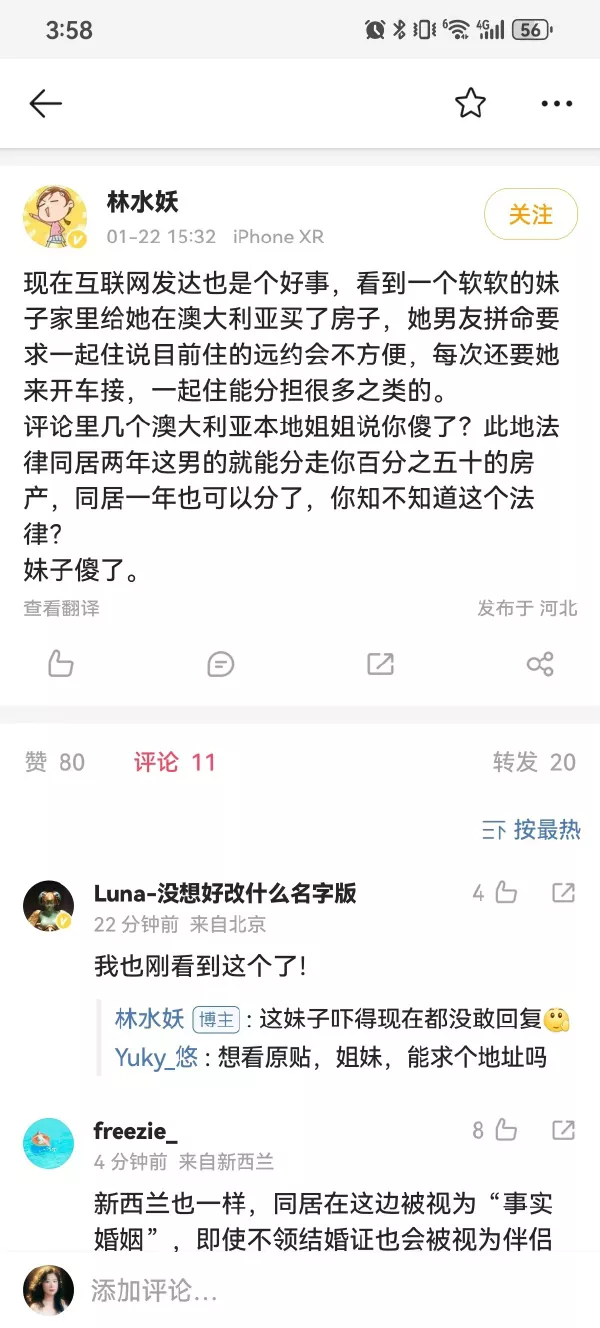This screenshot has width=600, height=1328.
Task: Like freezie_'s comment
Action: [x=496, y=1131]
